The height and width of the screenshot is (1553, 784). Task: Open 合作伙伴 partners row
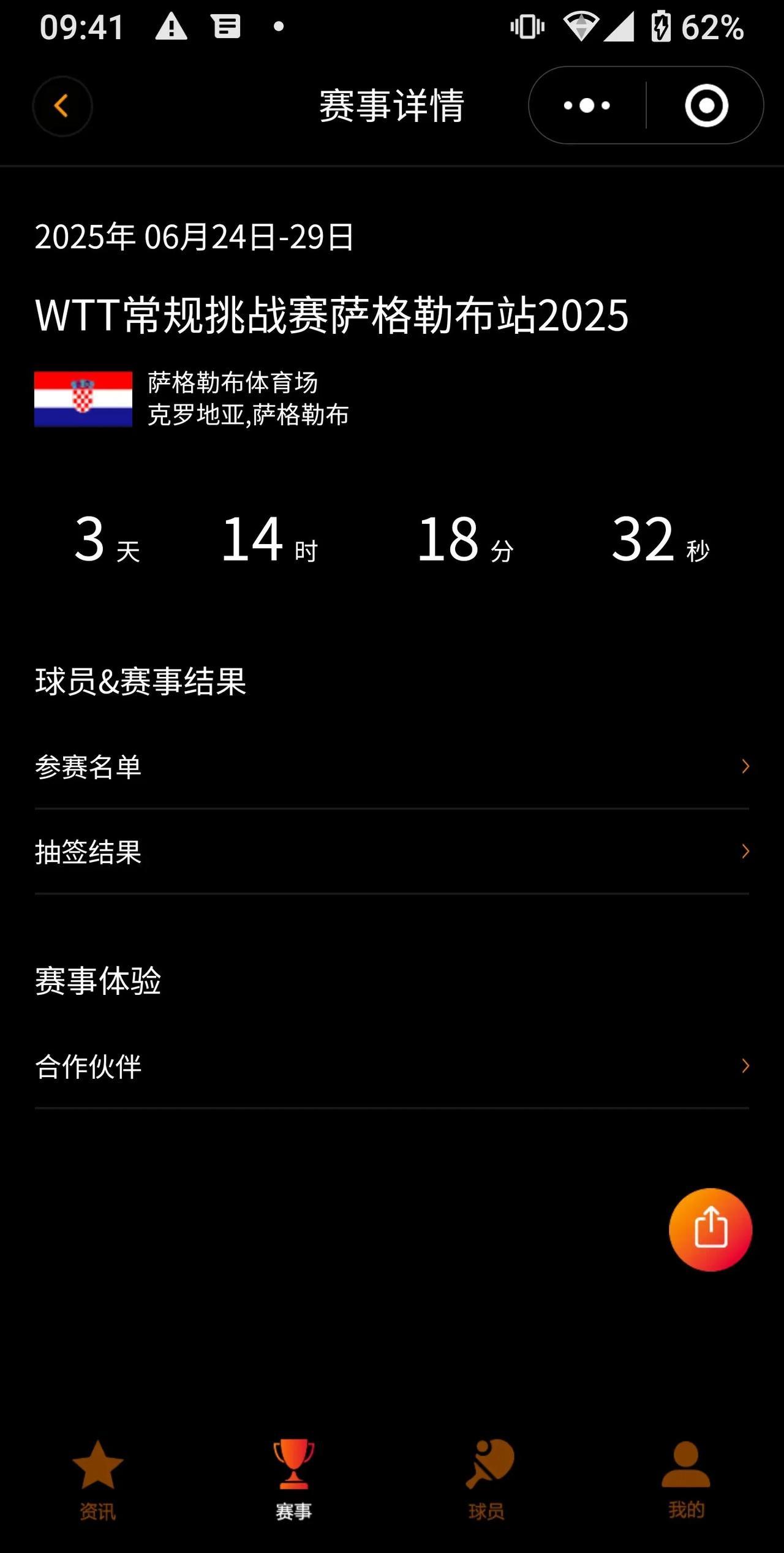(392, 1066)
